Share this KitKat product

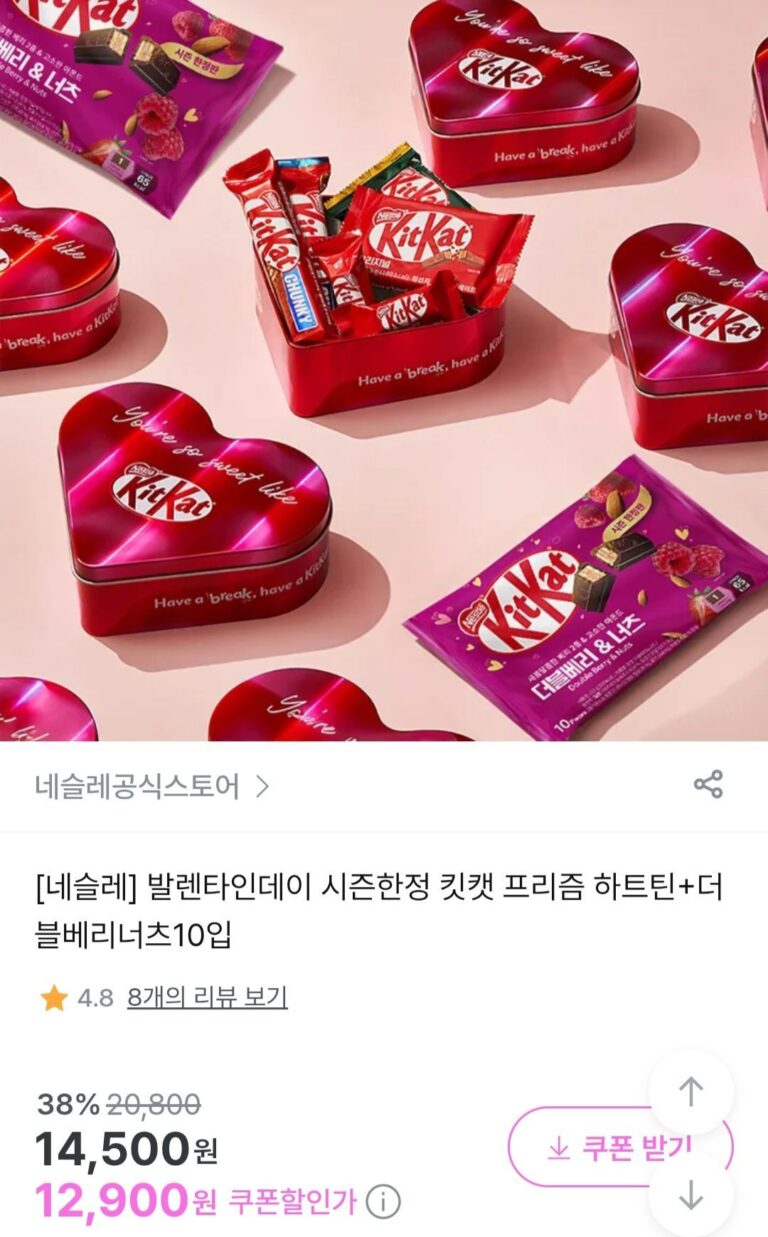click(708, 785)
